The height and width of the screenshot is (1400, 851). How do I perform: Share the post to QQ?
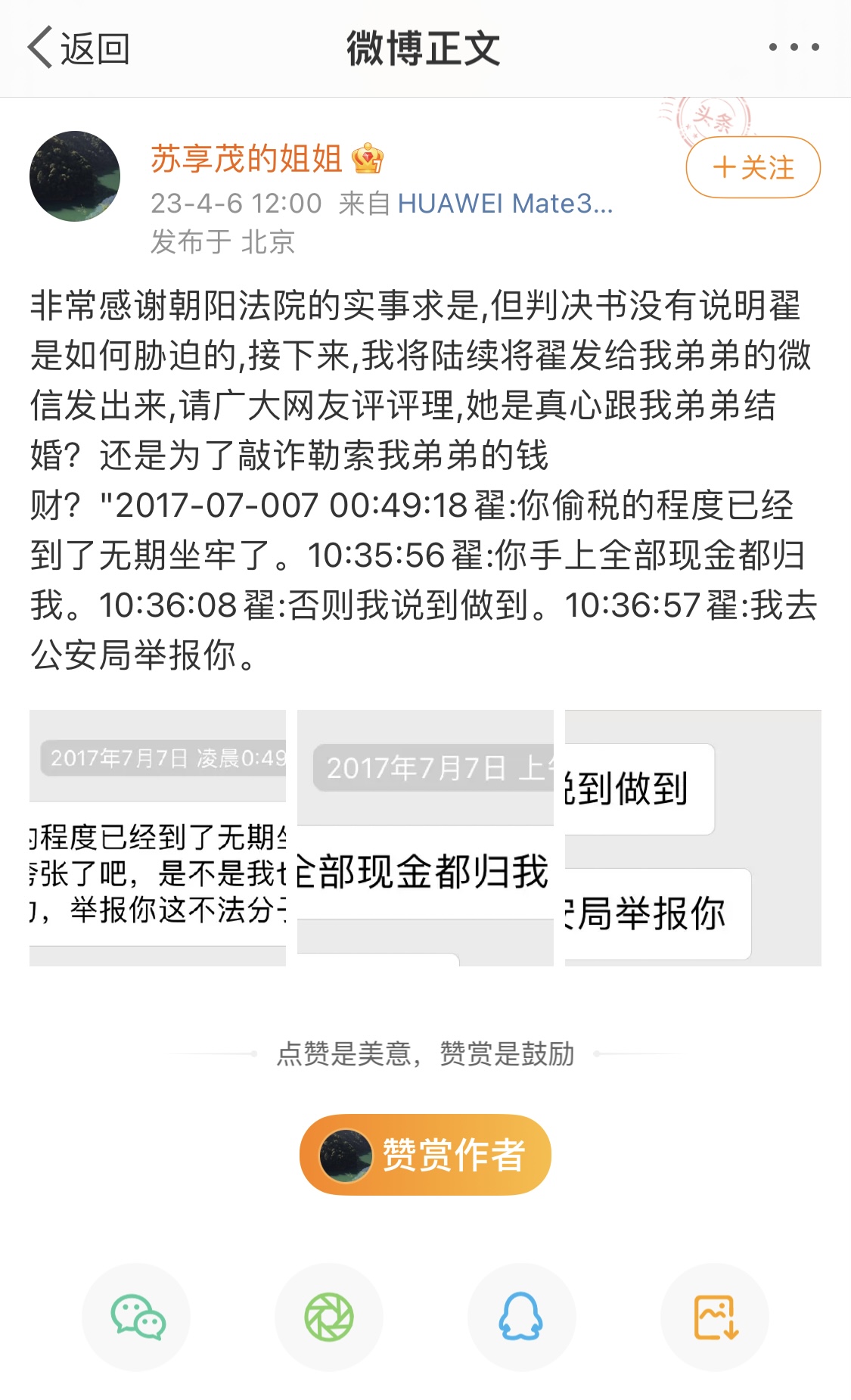click(521, 1317)
